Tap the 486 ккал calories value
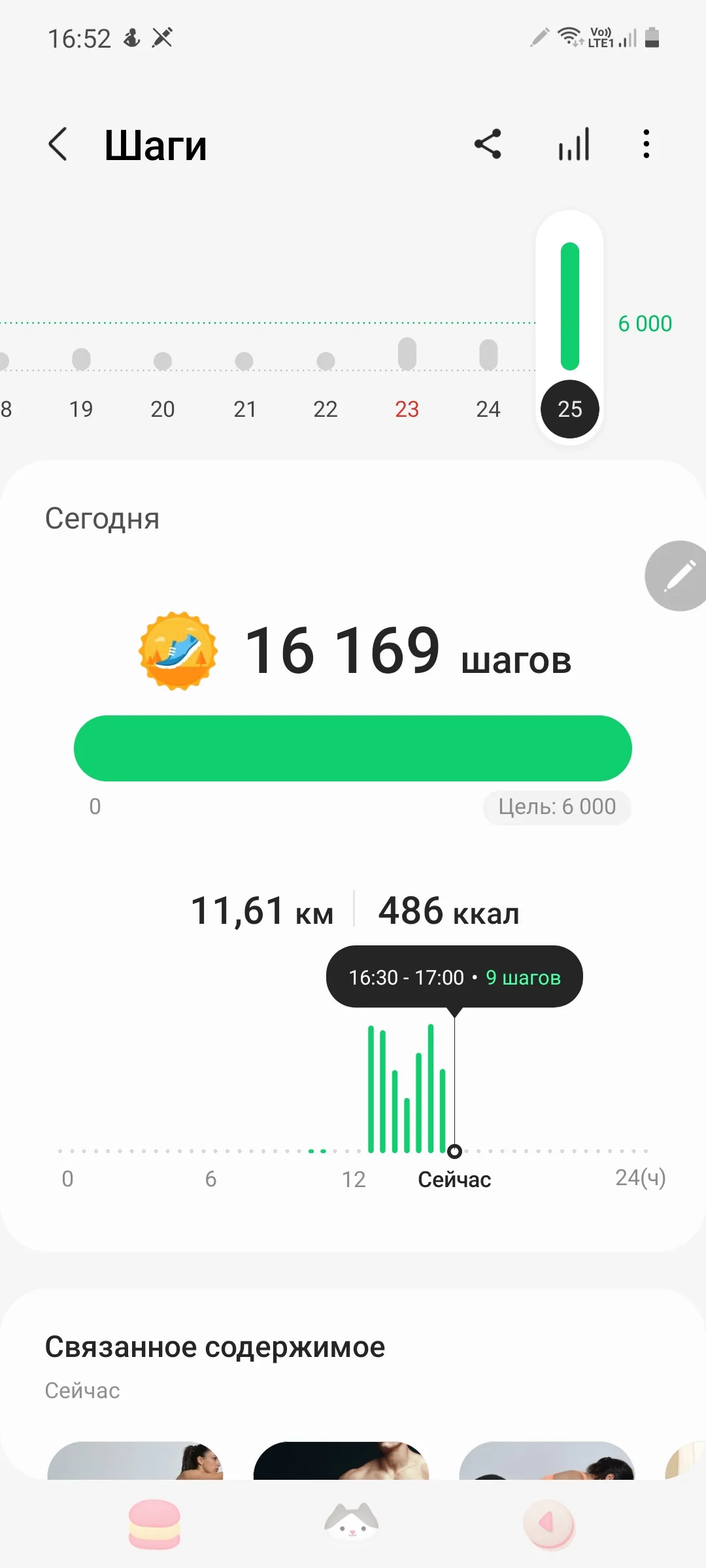706x1568 pixels. pos(449,912)
